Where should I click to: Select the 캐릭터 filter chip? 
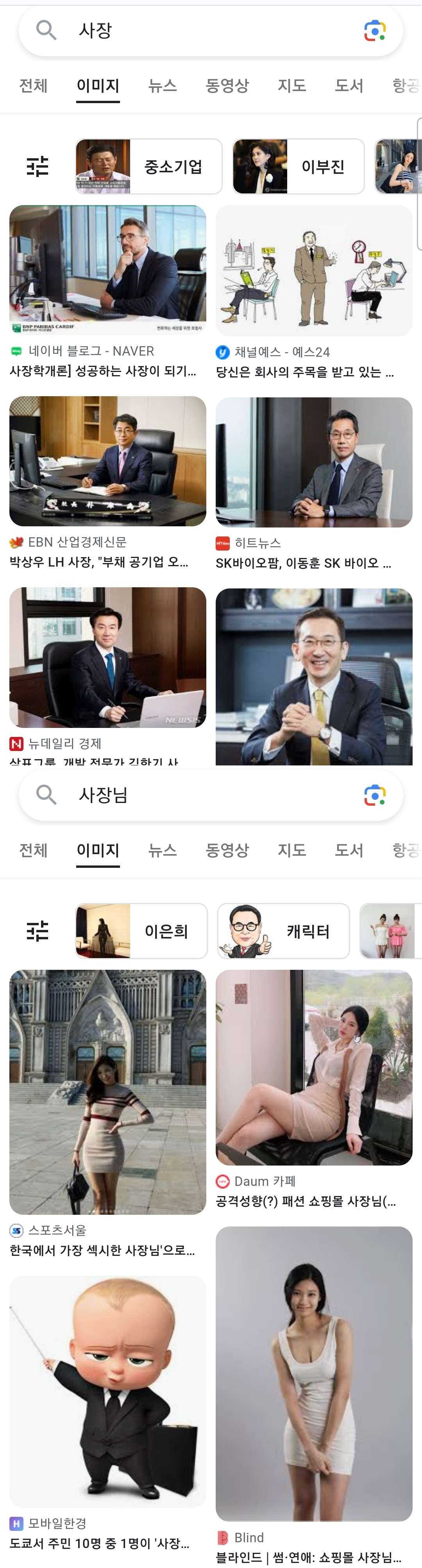click(283, 931)
